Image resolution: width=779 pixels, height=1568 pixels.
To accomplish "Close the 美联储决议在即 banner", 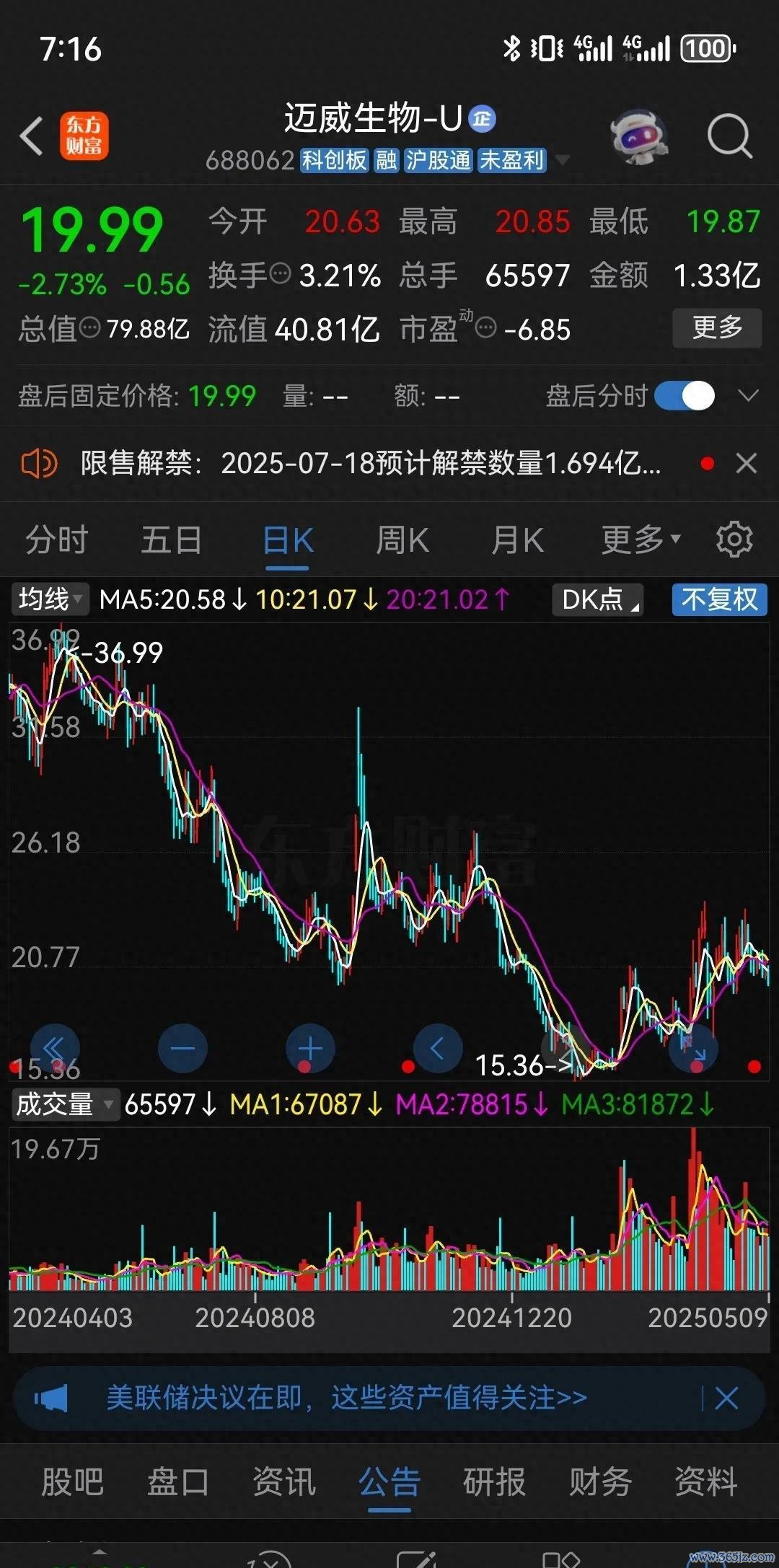I will tap(726, 1399).
